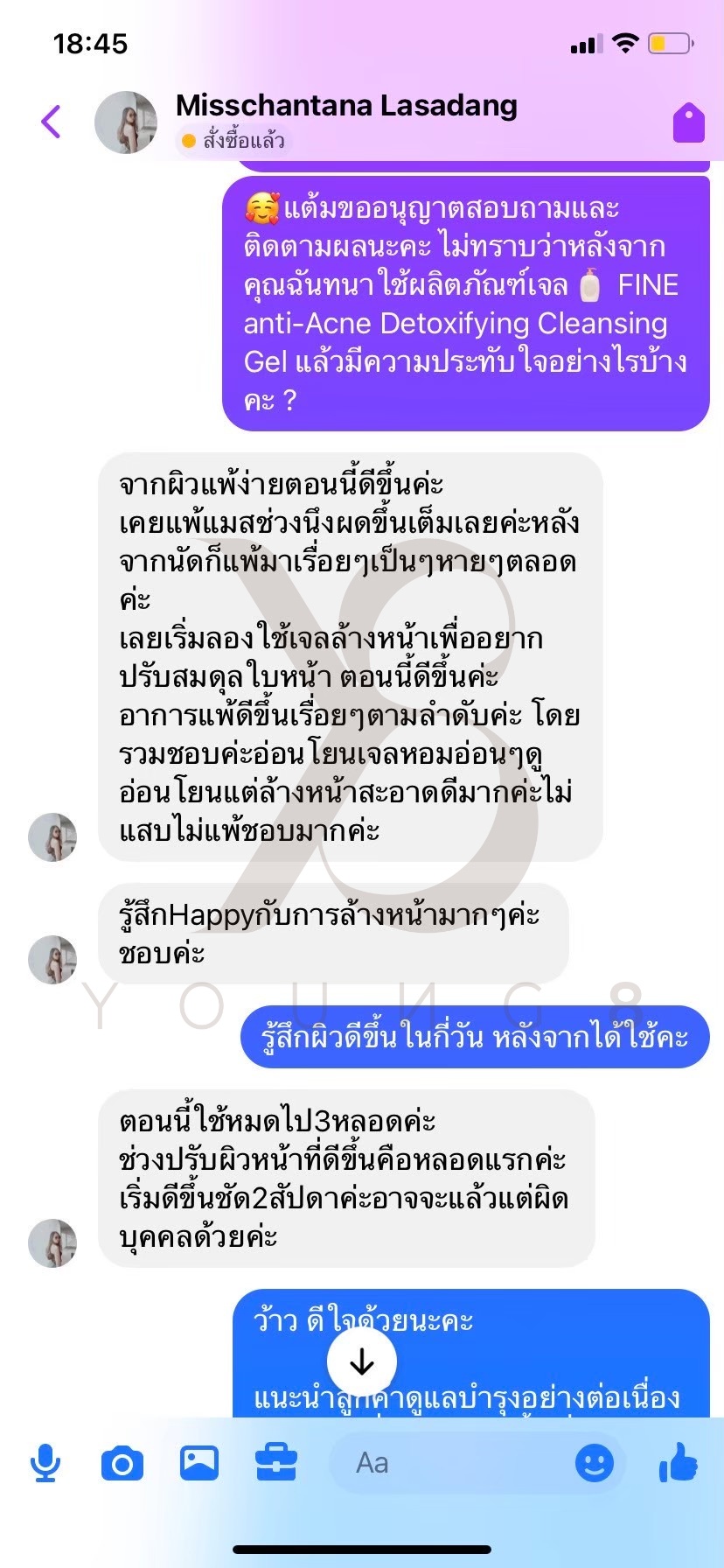
Task: Open the business tools briefcase
Action: (276, 1464)
